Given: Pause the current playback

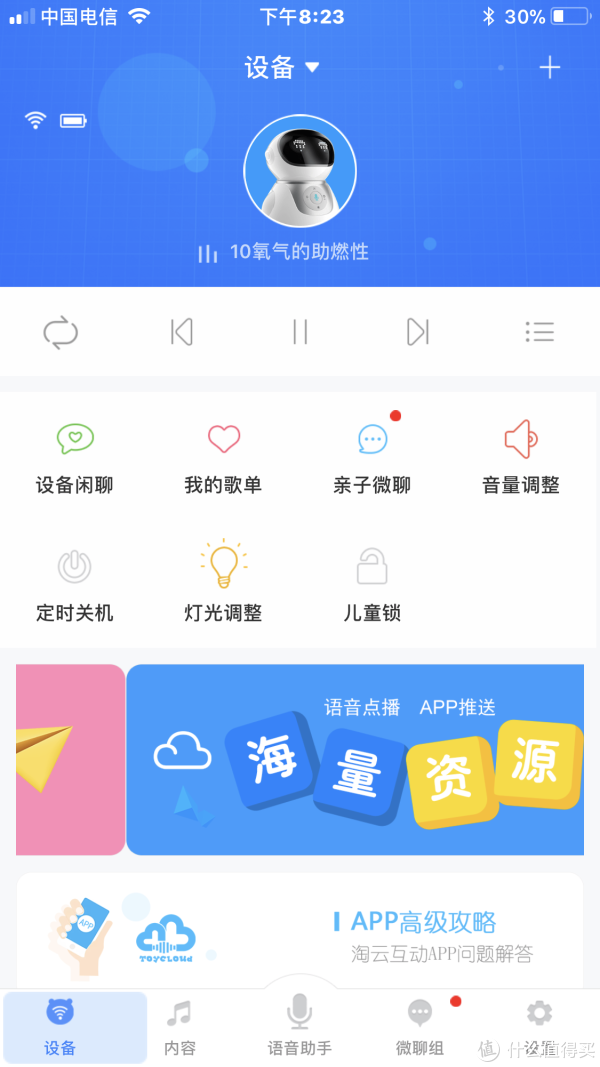Looking at the screenshot, I should [300, 332].
